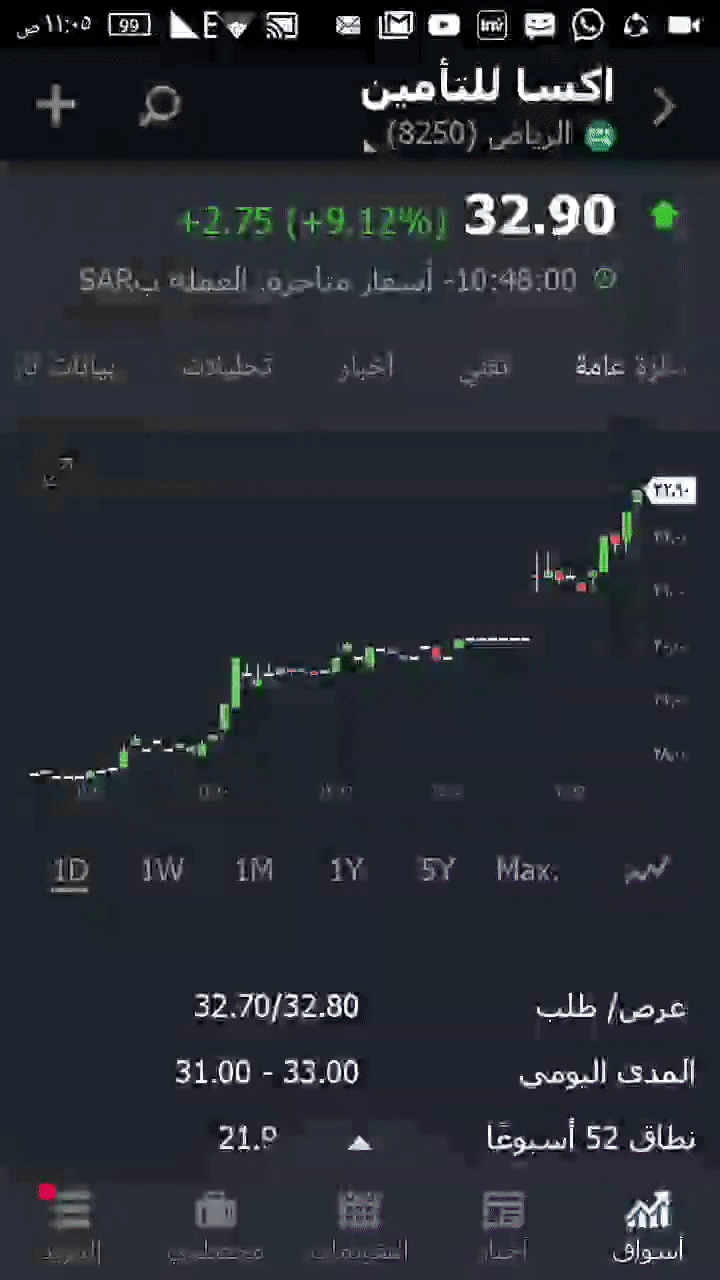Screen dimensions: 720x1280
Task: Open the التقويمات calendar section
Action: pyautogui.click(x=359, y=1226)
